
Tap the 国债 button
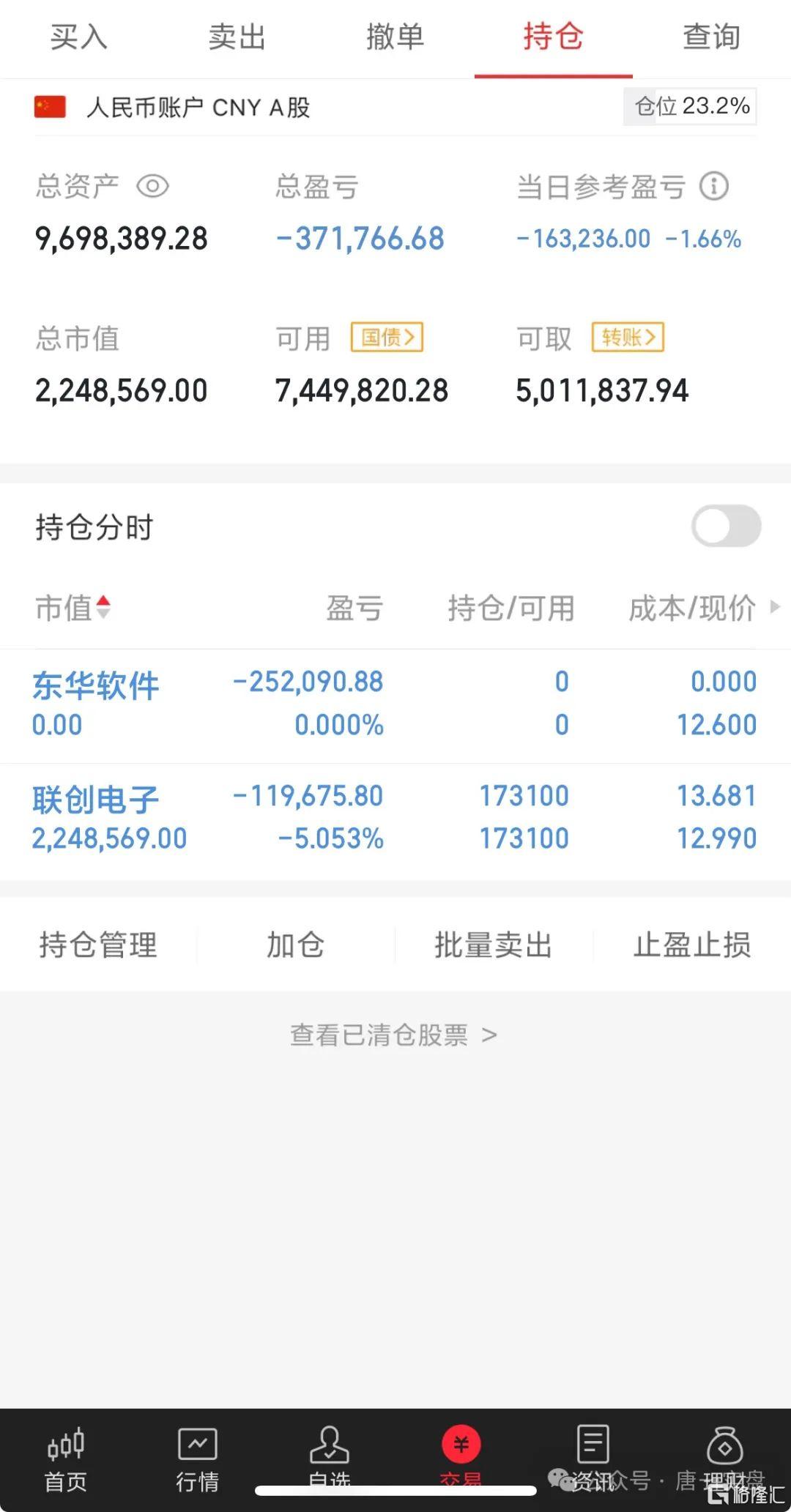(x=387, y=338)
